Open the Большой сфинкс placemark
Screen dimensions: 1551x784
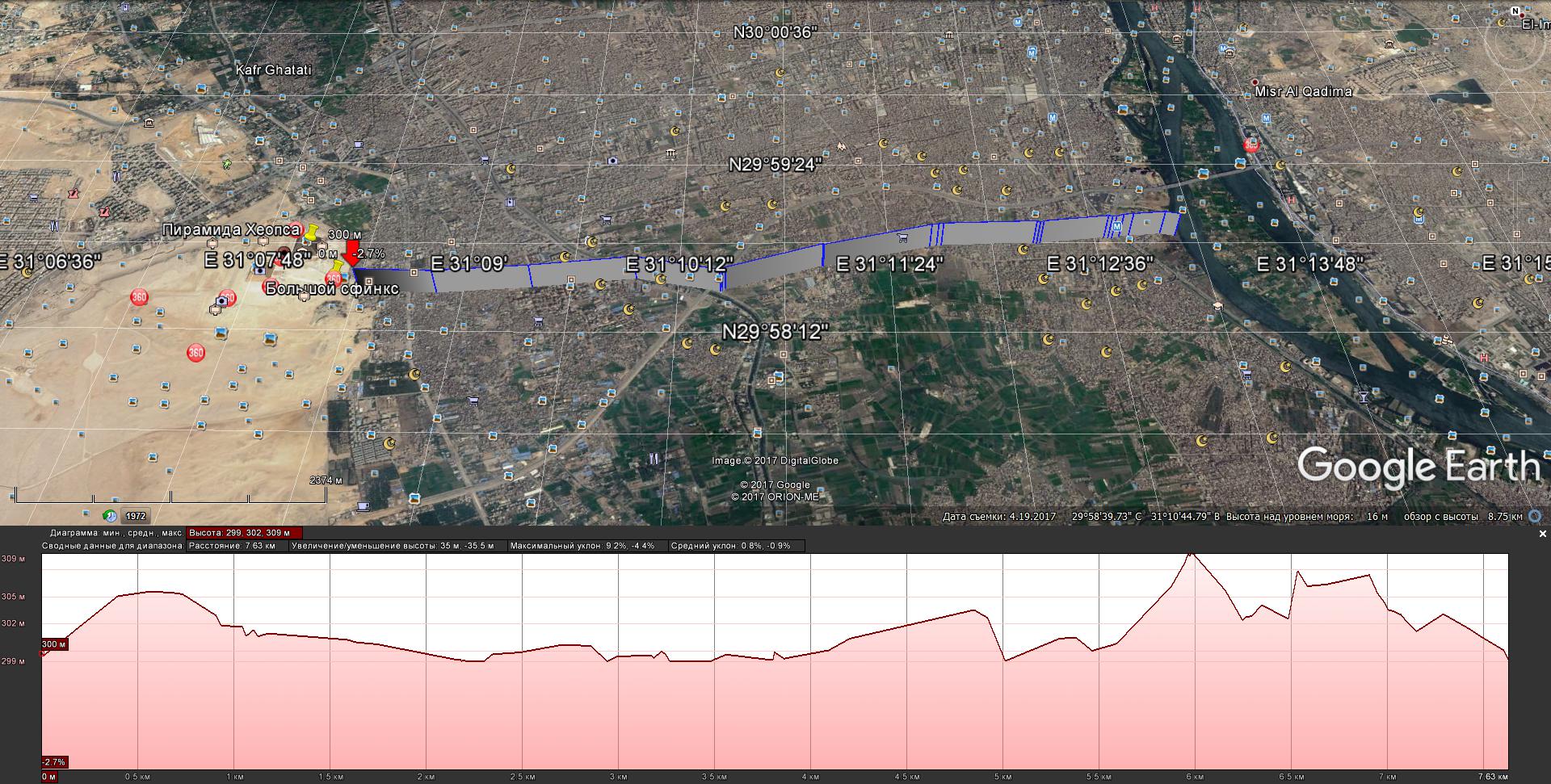coord(332,288)
